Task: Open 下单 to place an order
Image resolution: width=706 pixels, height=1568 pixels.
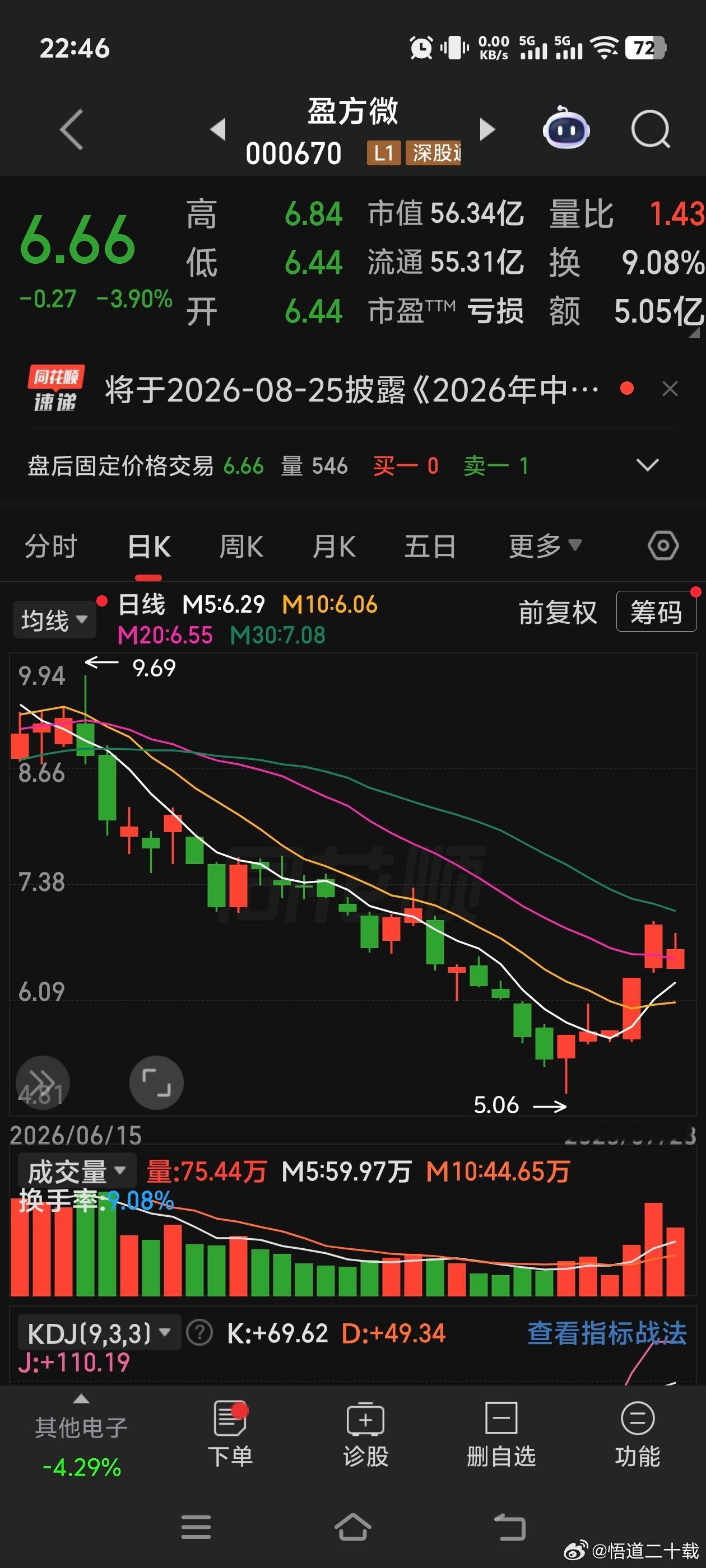Action: point(230,1435)
